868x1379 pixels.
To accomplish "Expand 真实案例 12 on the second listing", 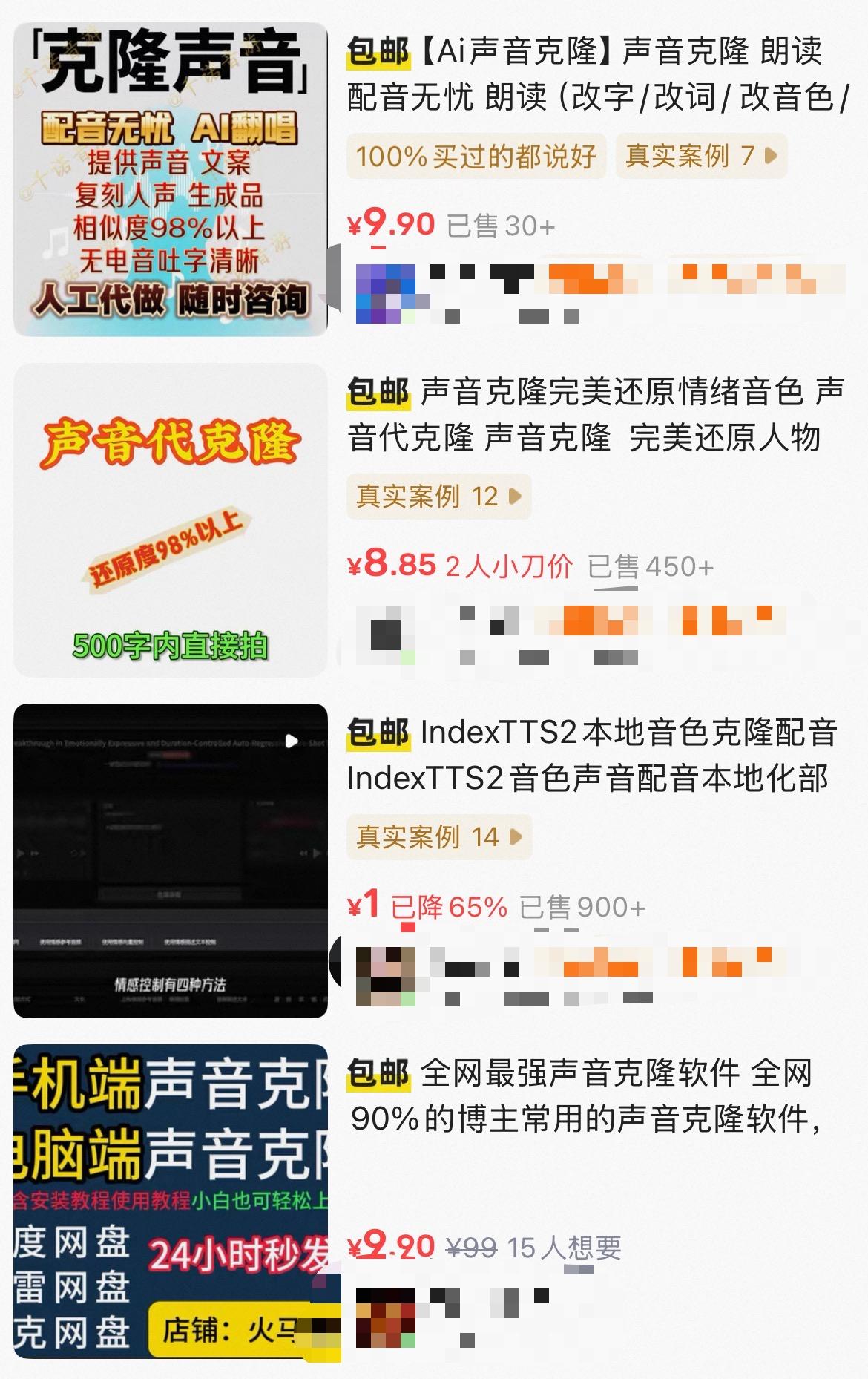I will [438, 497].
